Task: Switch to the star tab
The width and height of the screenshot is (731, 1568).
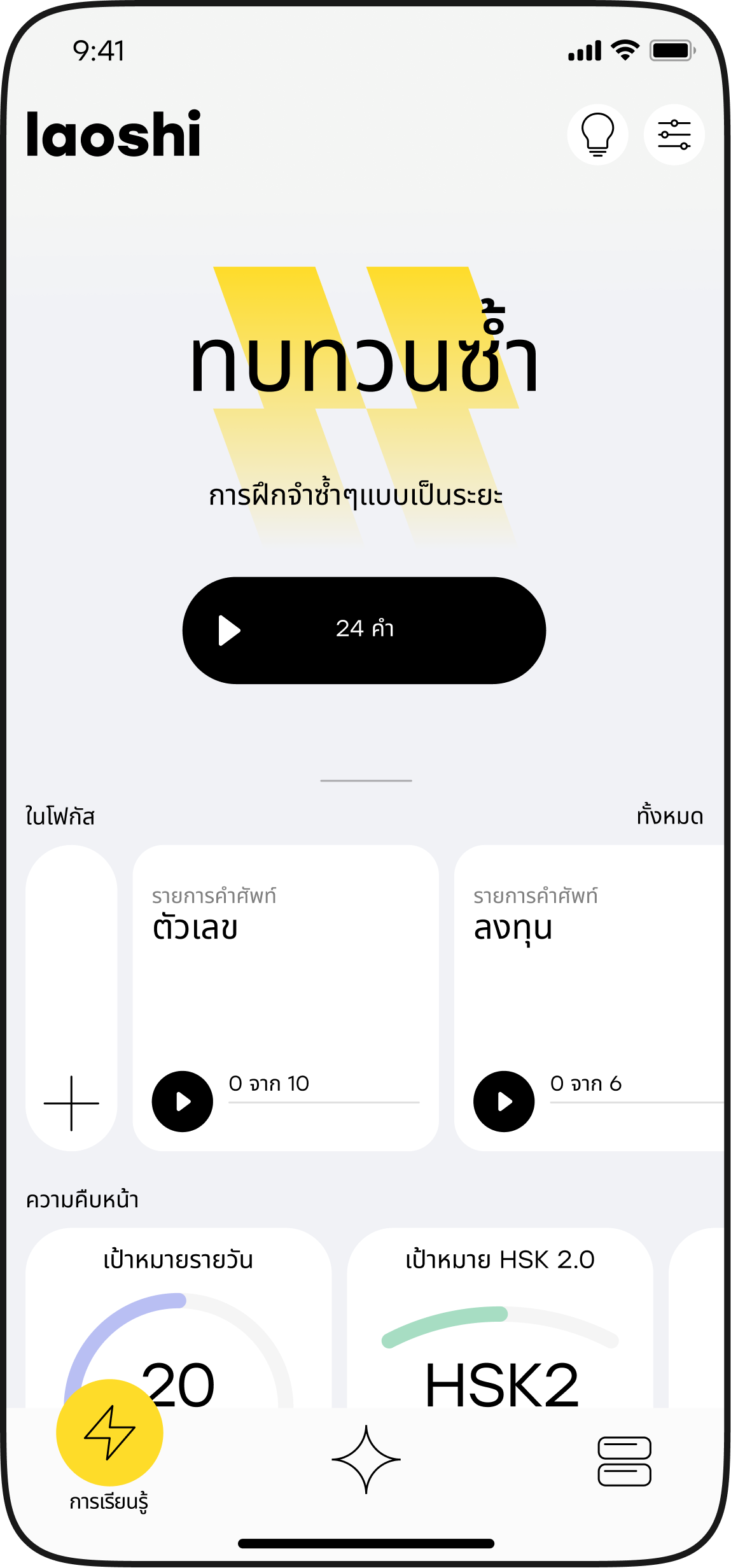Action: point(366,1459)
